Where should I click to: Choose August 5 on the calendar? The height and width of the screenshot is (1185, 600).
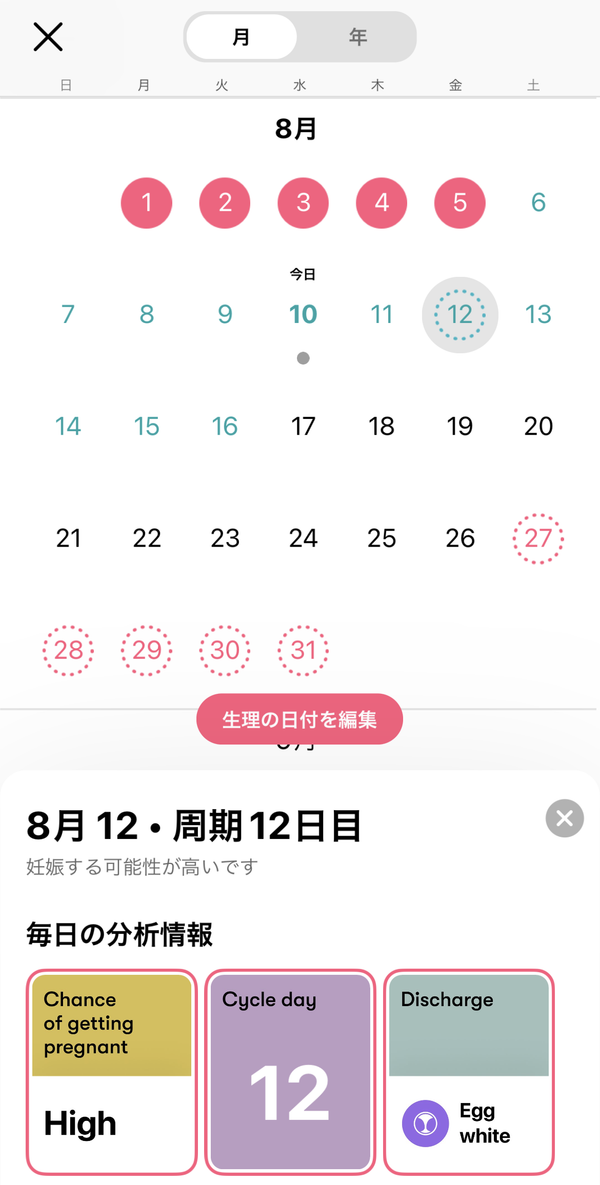pos(459,203)
